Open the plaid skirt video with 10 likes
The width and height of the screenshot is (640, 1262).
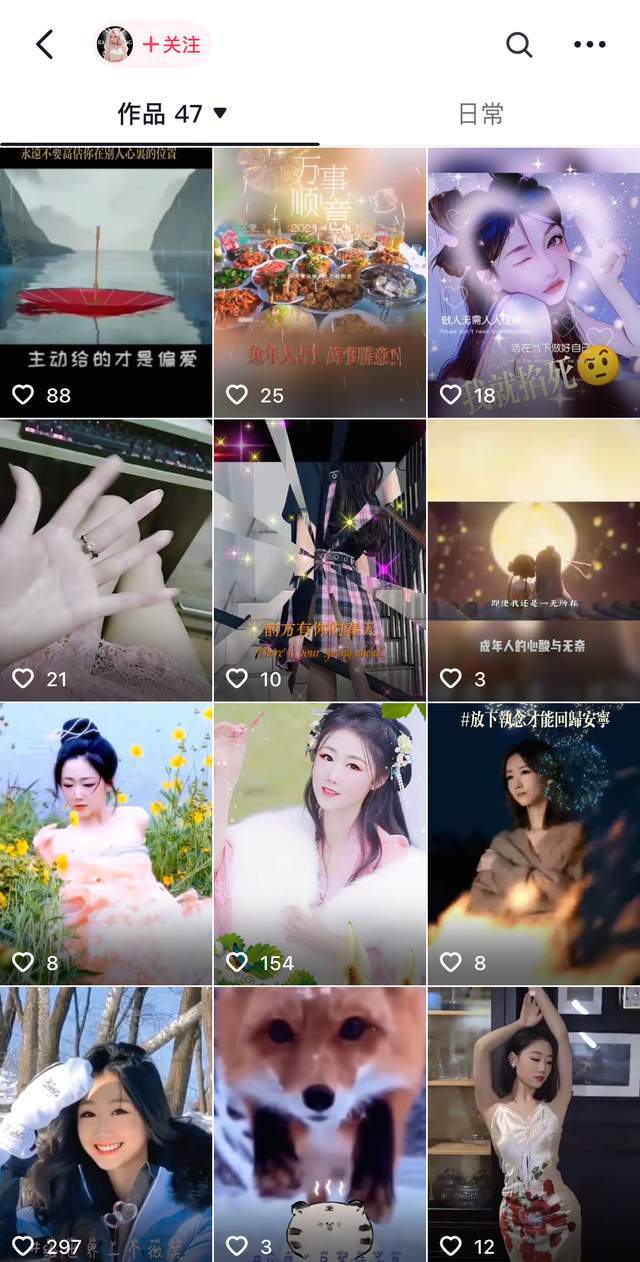(x=320, y=560)
